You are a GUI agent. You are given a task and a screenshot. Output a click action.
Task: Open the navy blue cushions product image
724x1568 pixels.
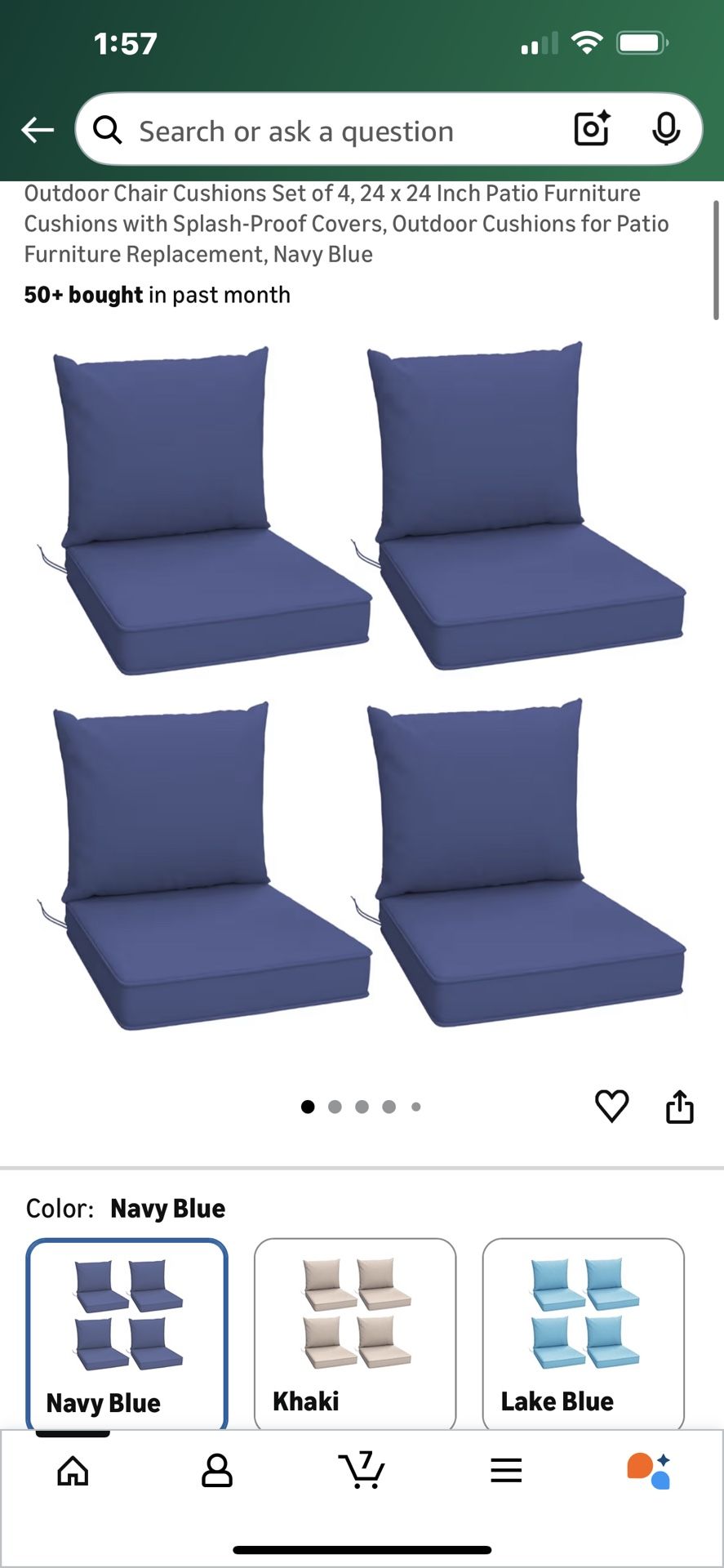[x=362, y=686]
